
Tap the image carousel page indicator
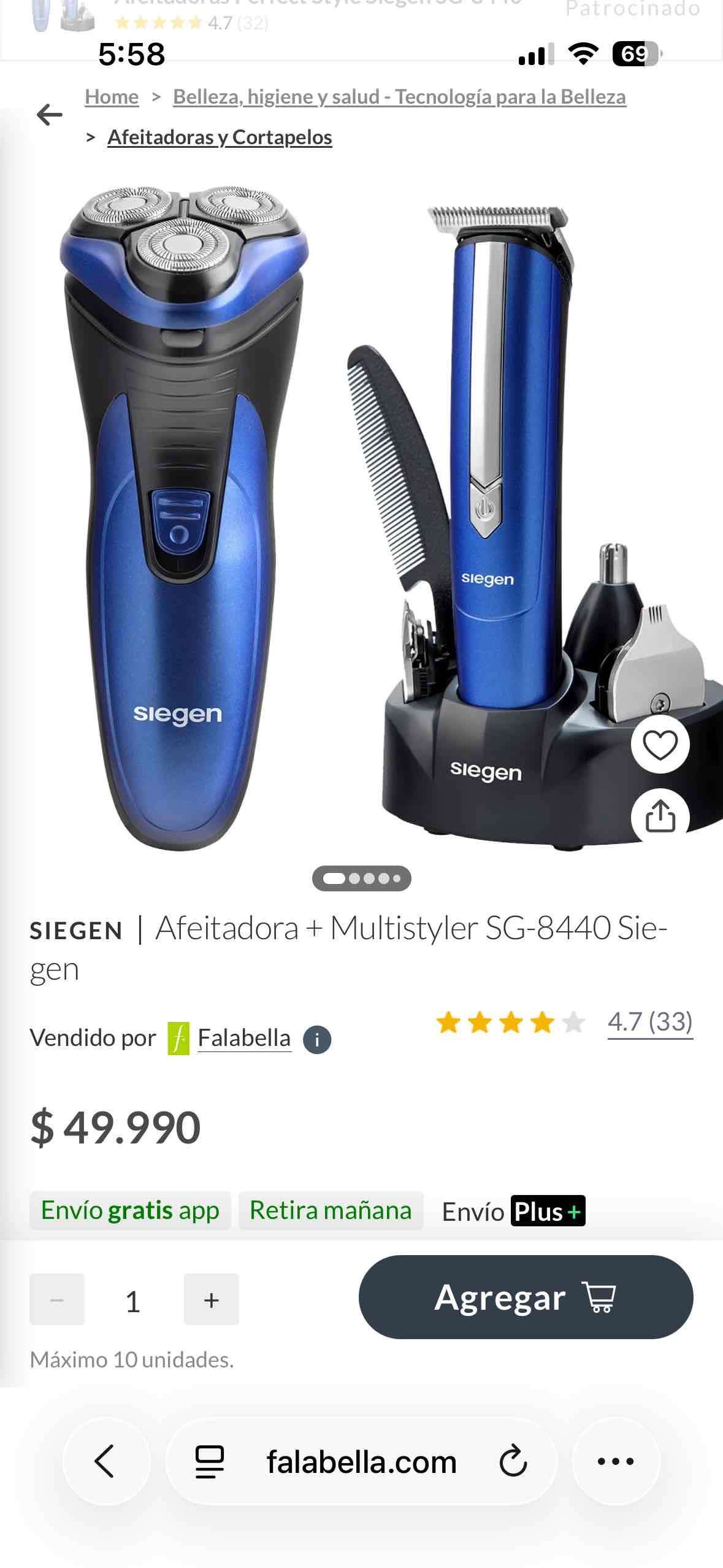361,878
